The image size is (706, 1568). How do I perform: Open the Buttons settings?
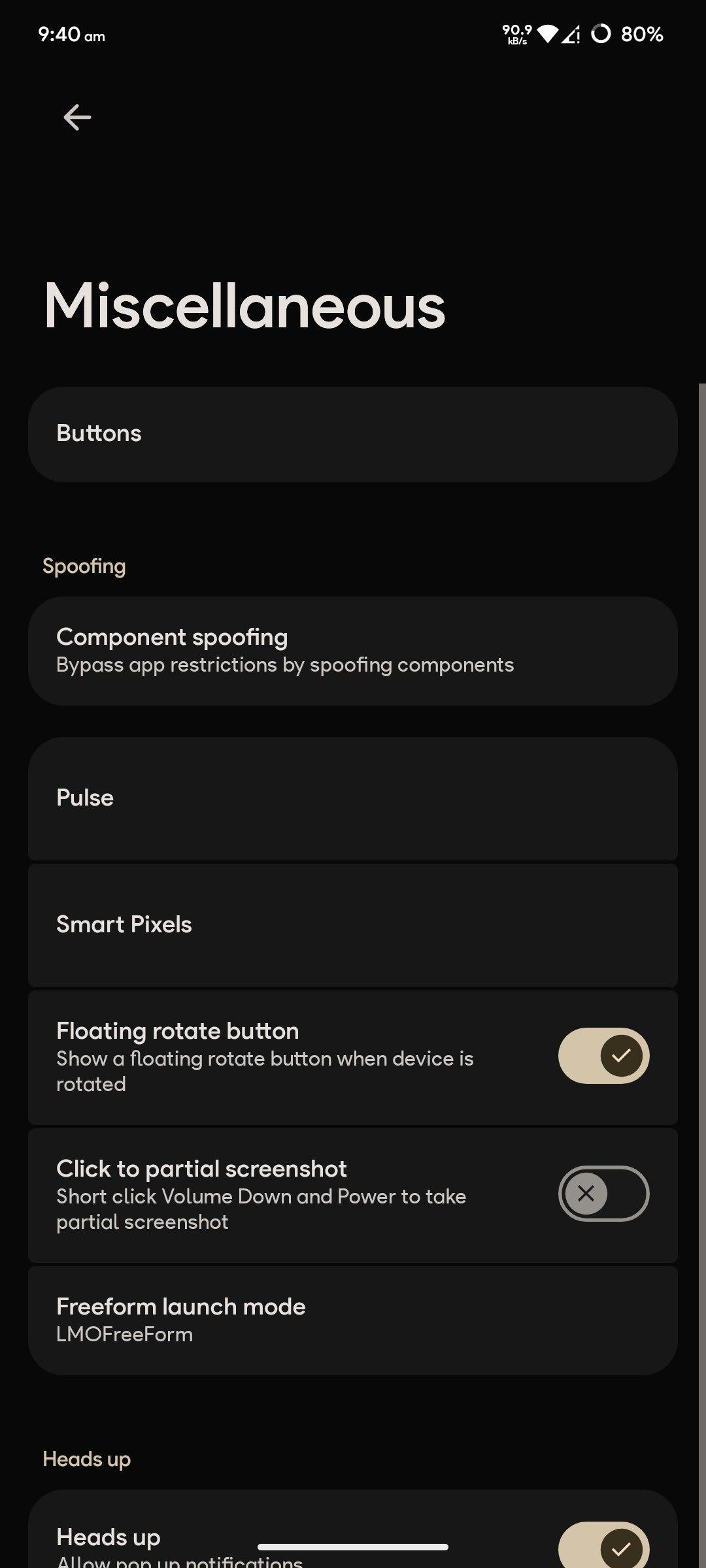(x=353, y=434)
